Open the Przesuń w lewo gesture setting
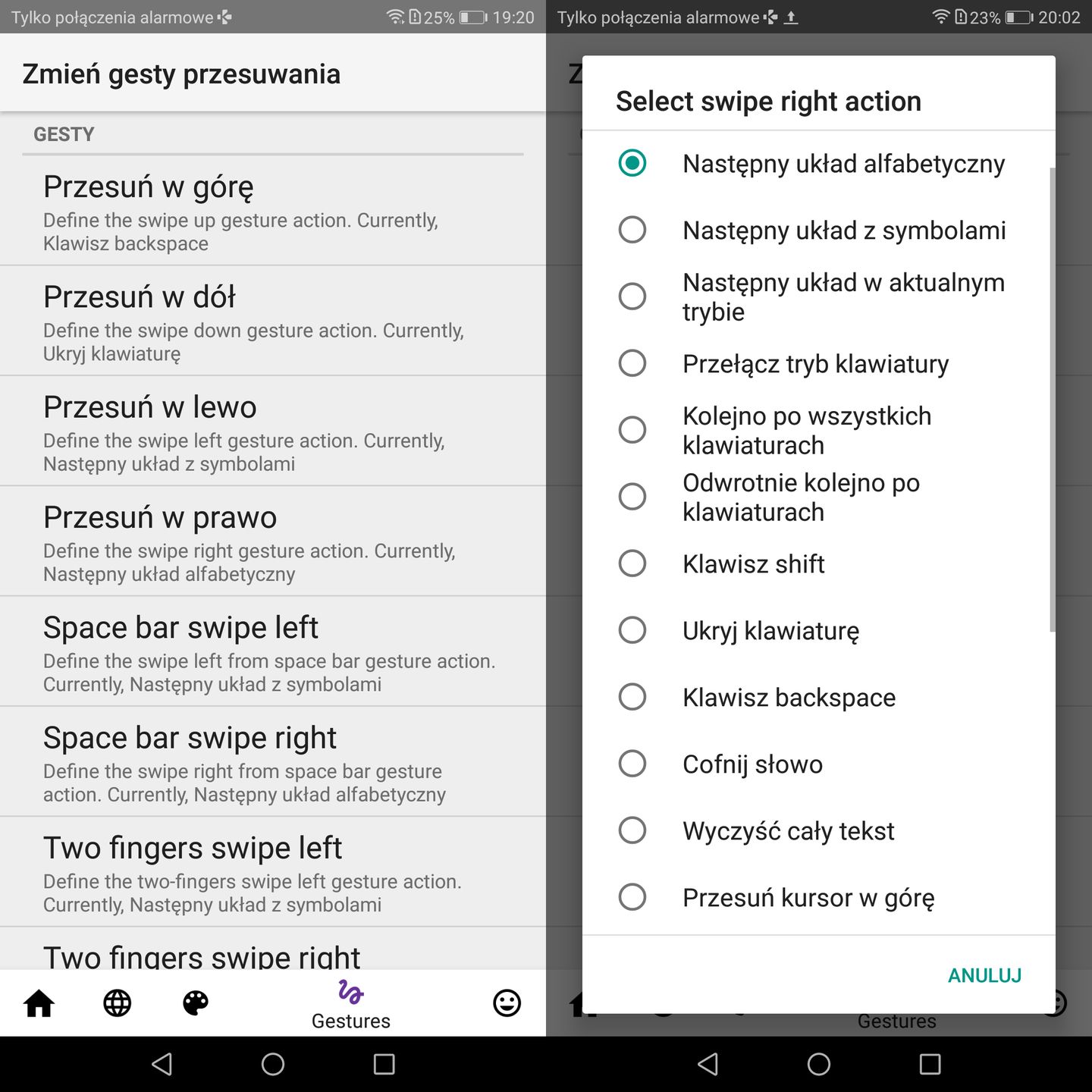The image size is (1092, 1092). pyautogui.click(x=273, y=431)
